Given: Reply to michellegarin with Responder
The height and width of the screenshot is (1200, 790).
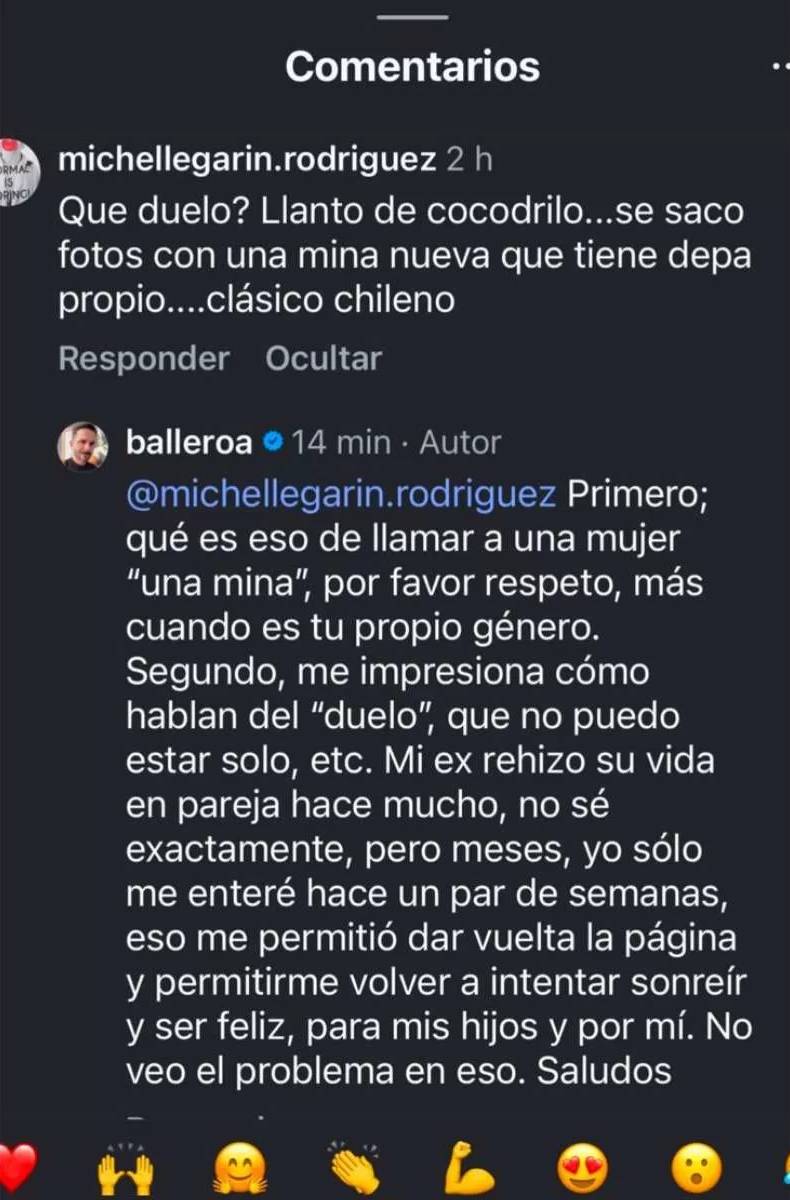Looking at the screenshot, I should point(143,357).
